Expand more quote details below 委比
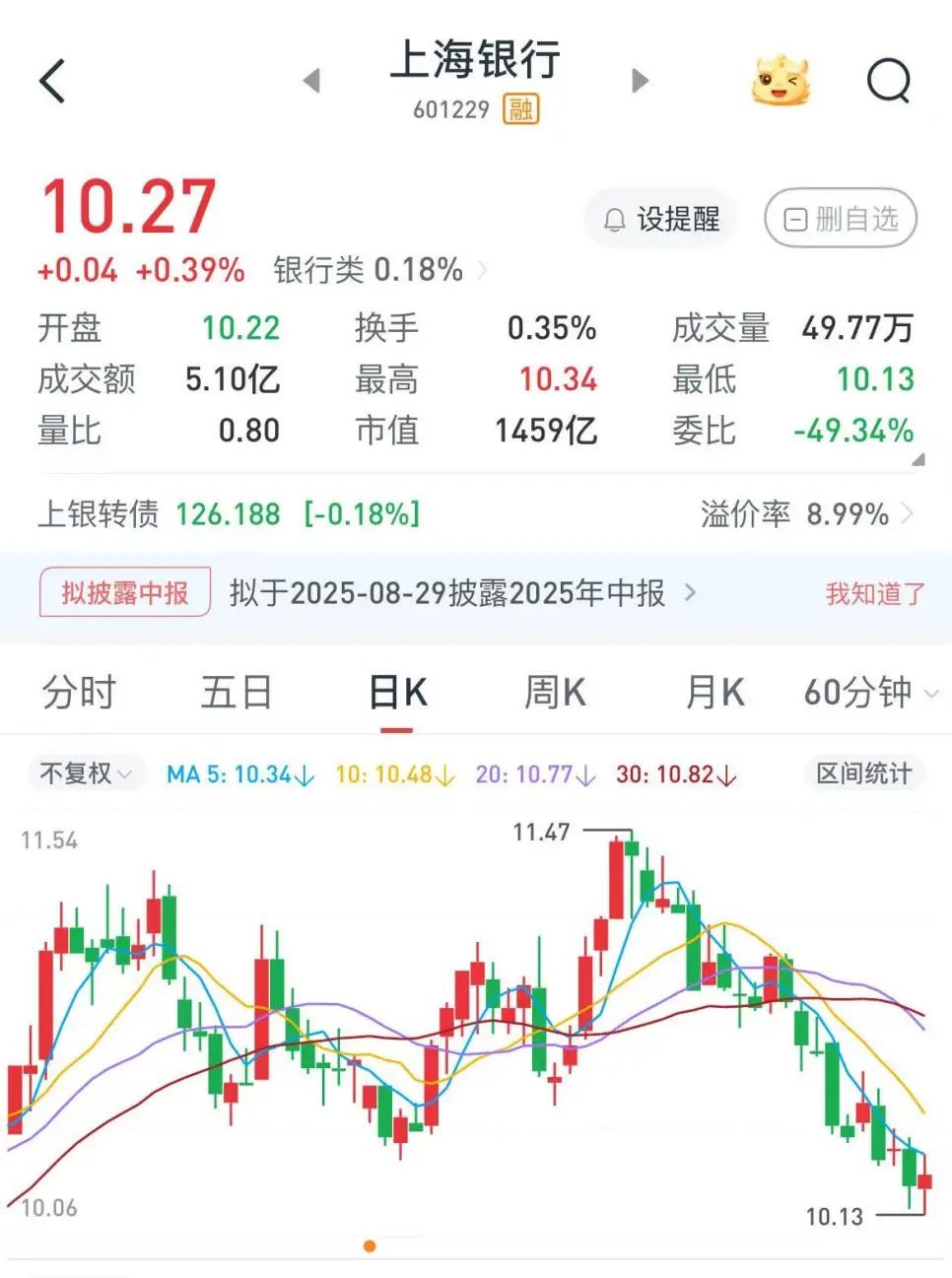 918,460
